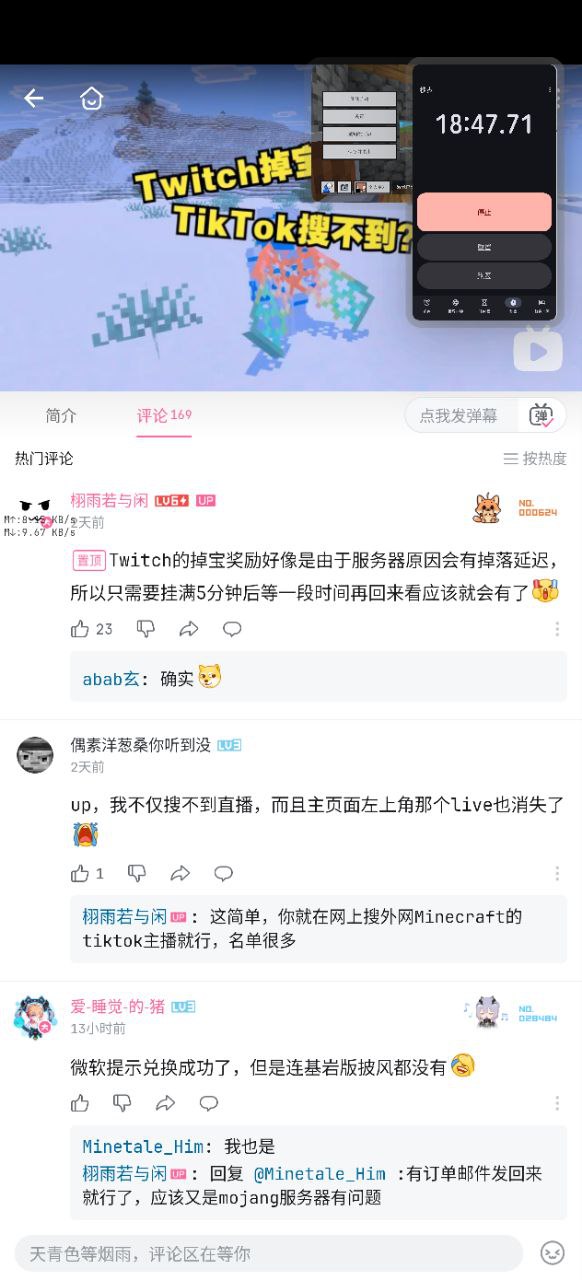Toggle the 弹 danmaku switch
The image size is (582, 1280).
[541, 415]
